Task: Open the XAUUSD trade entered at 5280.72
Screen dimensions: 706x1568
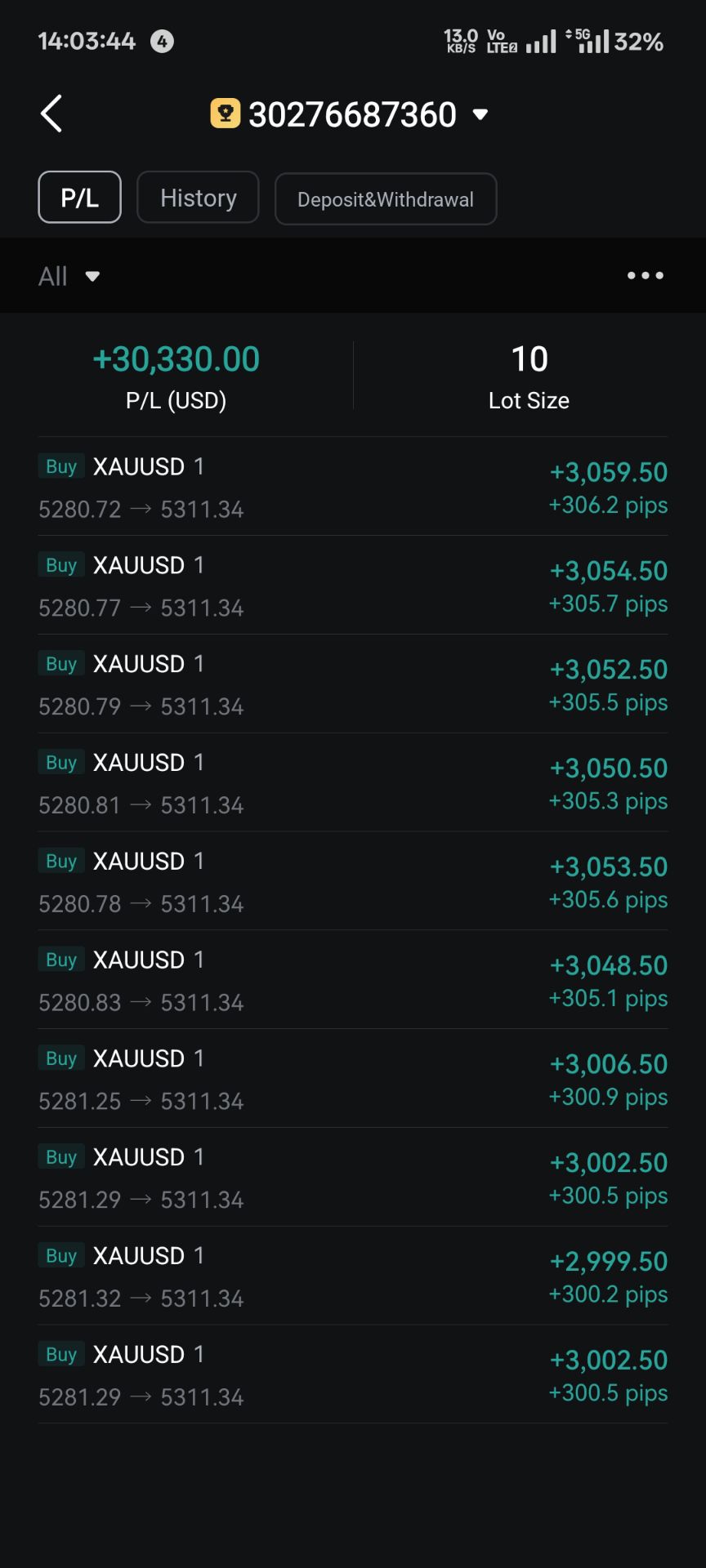Action: click(352, 488)
